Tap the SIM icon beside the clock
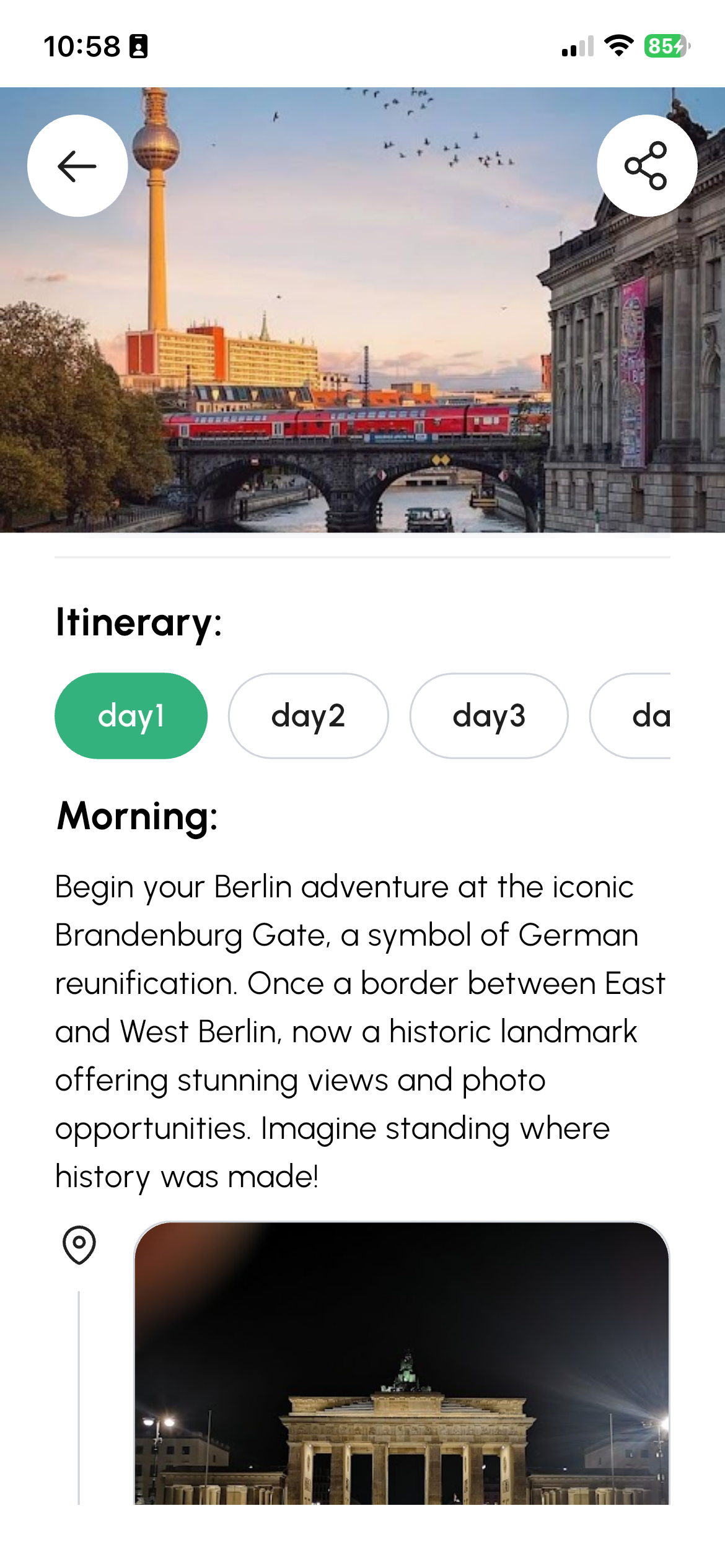Image resolution: width=725 pixels, height=1568 pixels. point(139,45)
